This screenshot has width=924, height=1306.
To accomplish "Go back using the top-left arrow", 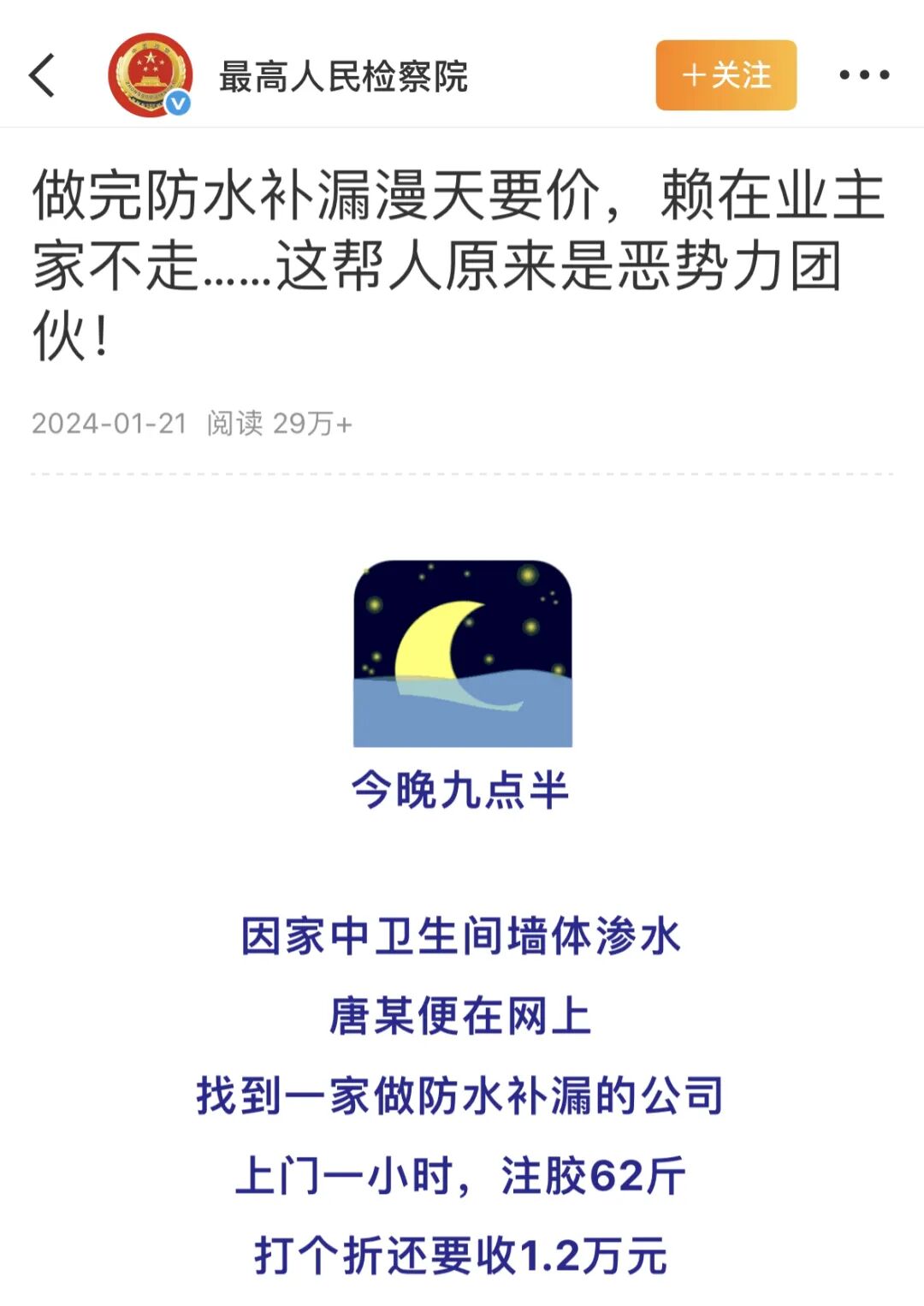I will pyautogui.click(x=43, y=75).
